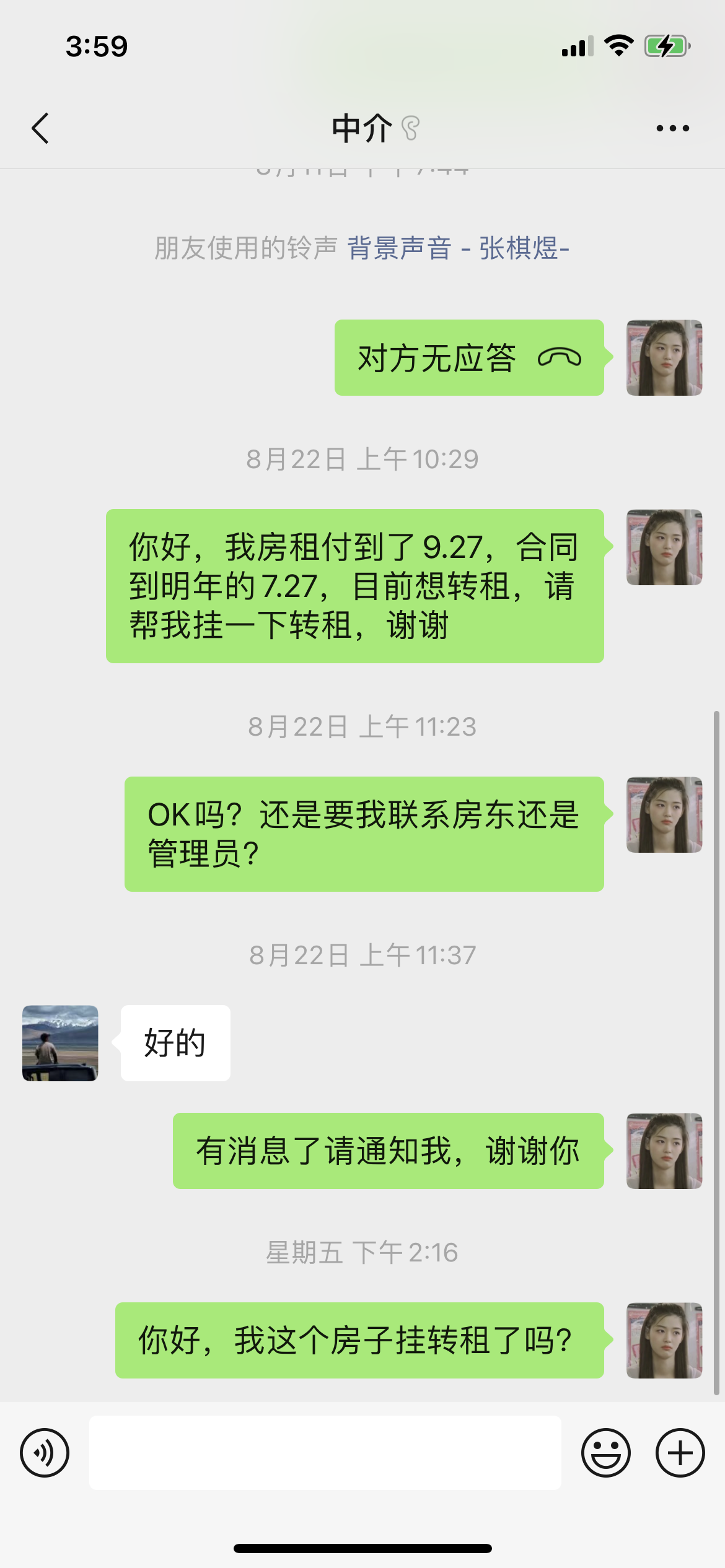Open the plus attachments menu
This screenshot has height=1568, width=725.
tap(680, 1453)
